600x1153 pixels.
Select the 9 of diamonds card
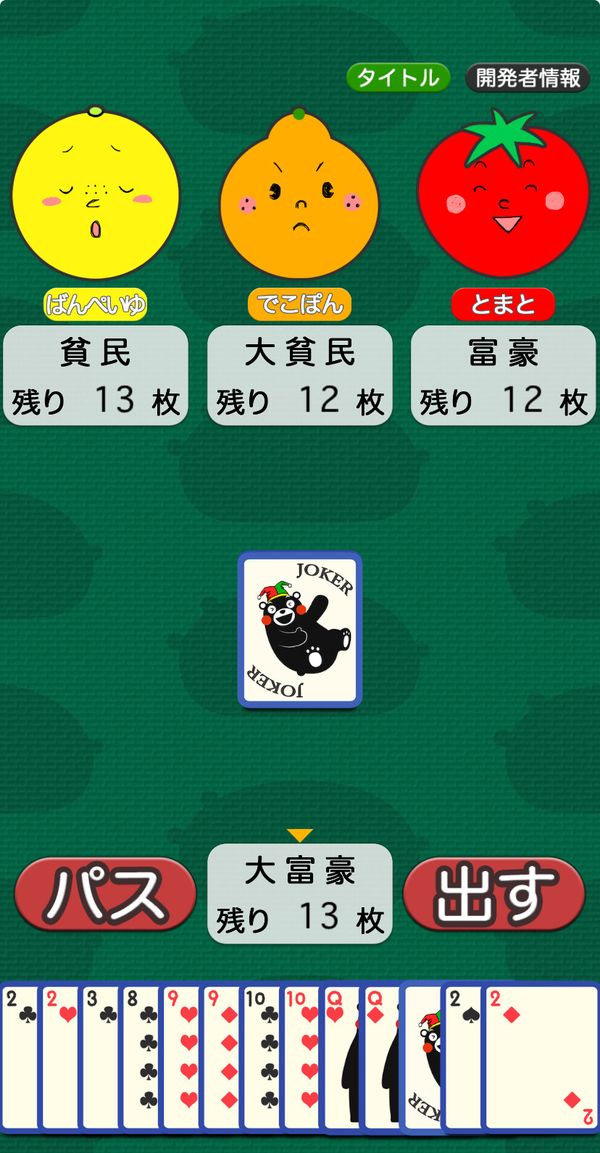[221, 1059]
